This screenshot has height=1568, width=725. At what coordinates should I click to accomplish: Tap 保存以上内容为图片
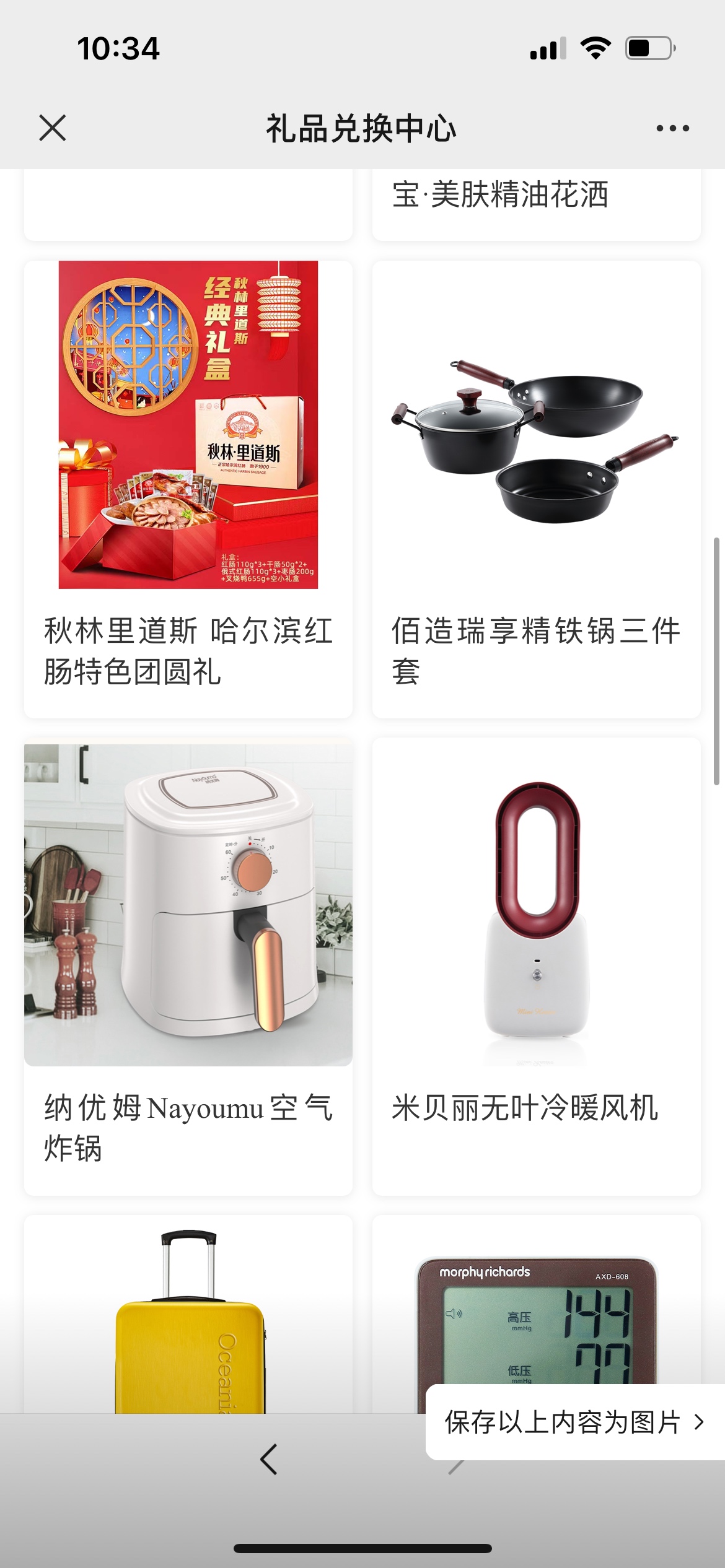(x=574, y=1422)
